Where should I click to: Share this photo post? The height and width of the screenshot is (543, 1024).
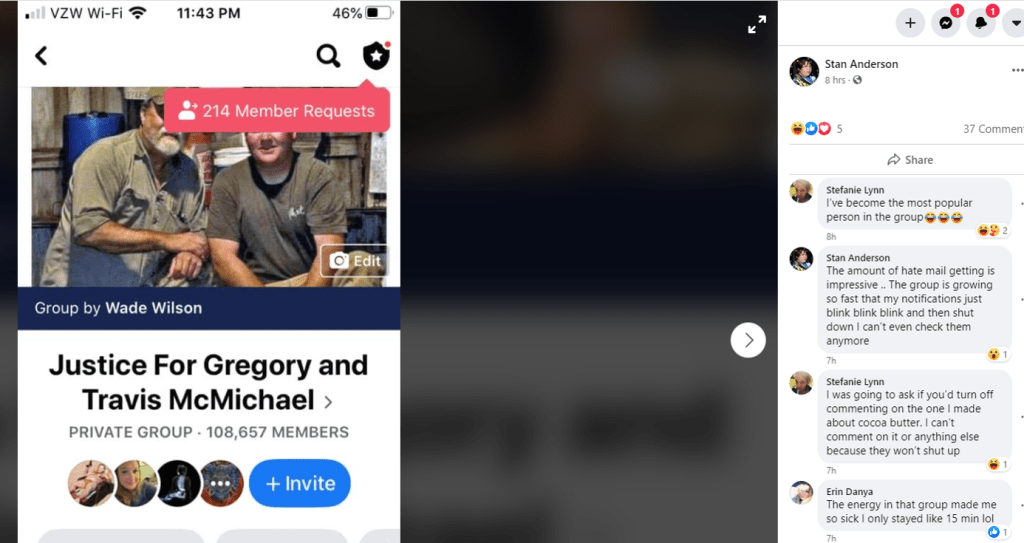click(x=909, y=160)
